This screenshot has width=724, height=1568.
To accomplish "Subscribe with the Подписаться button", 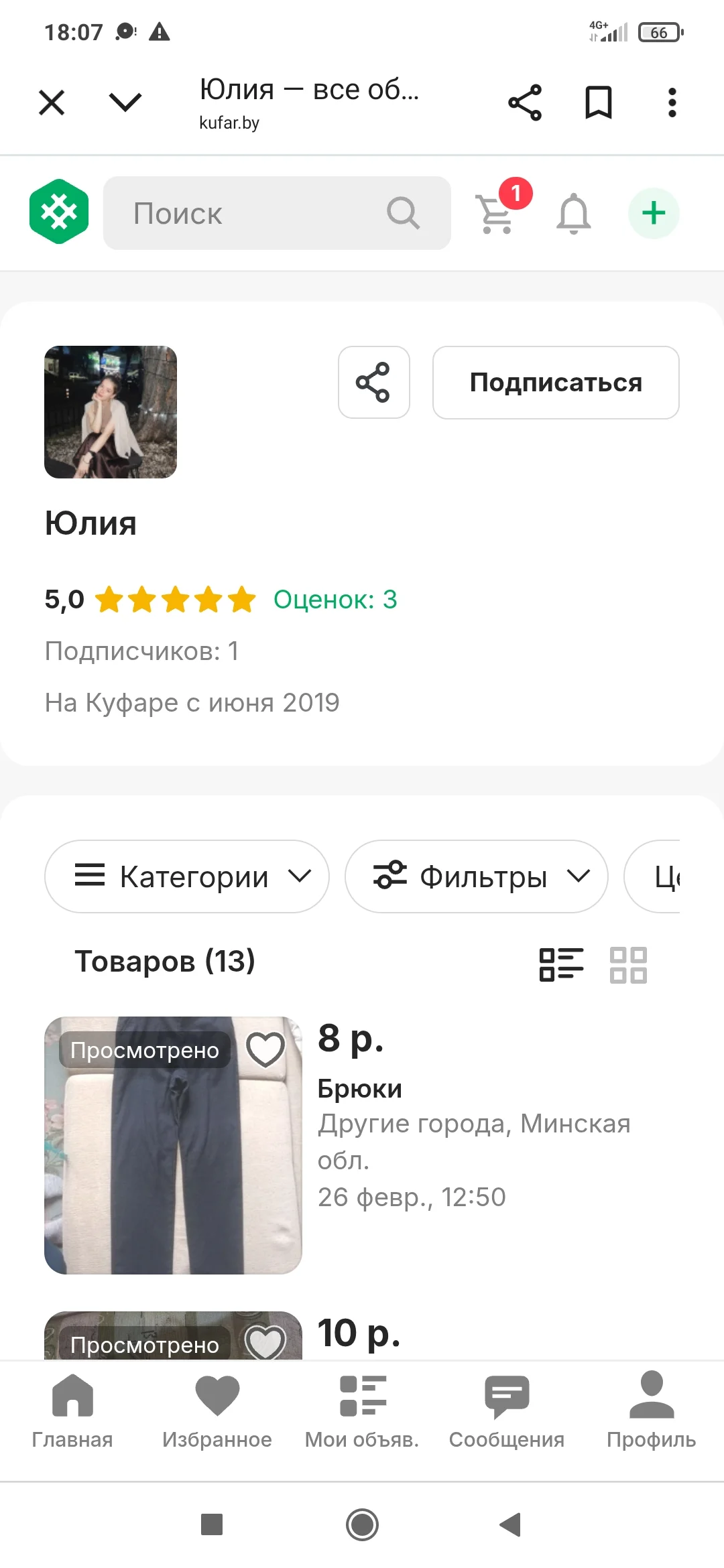I will (556, 383).
